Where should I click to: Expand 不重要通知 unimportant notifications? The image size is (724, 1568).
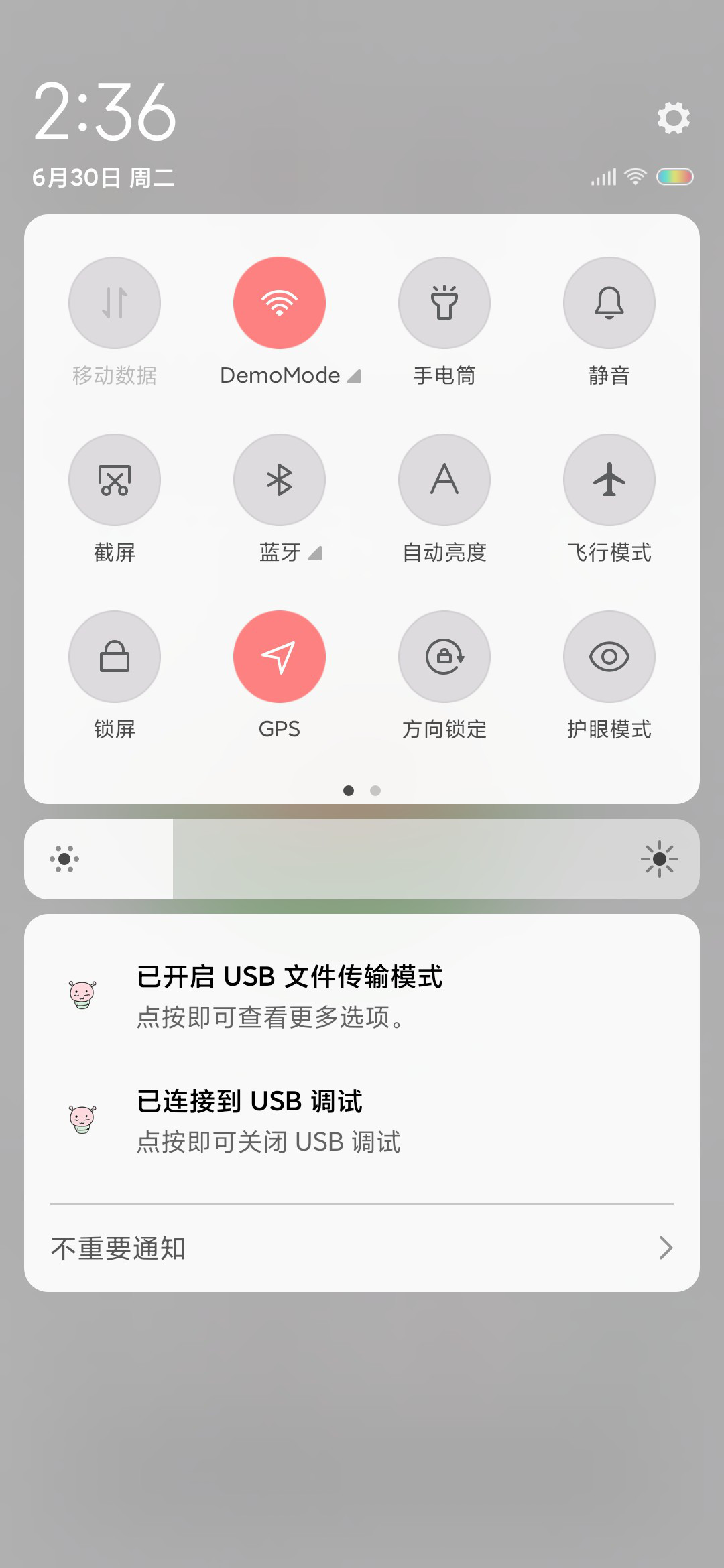362,1248
